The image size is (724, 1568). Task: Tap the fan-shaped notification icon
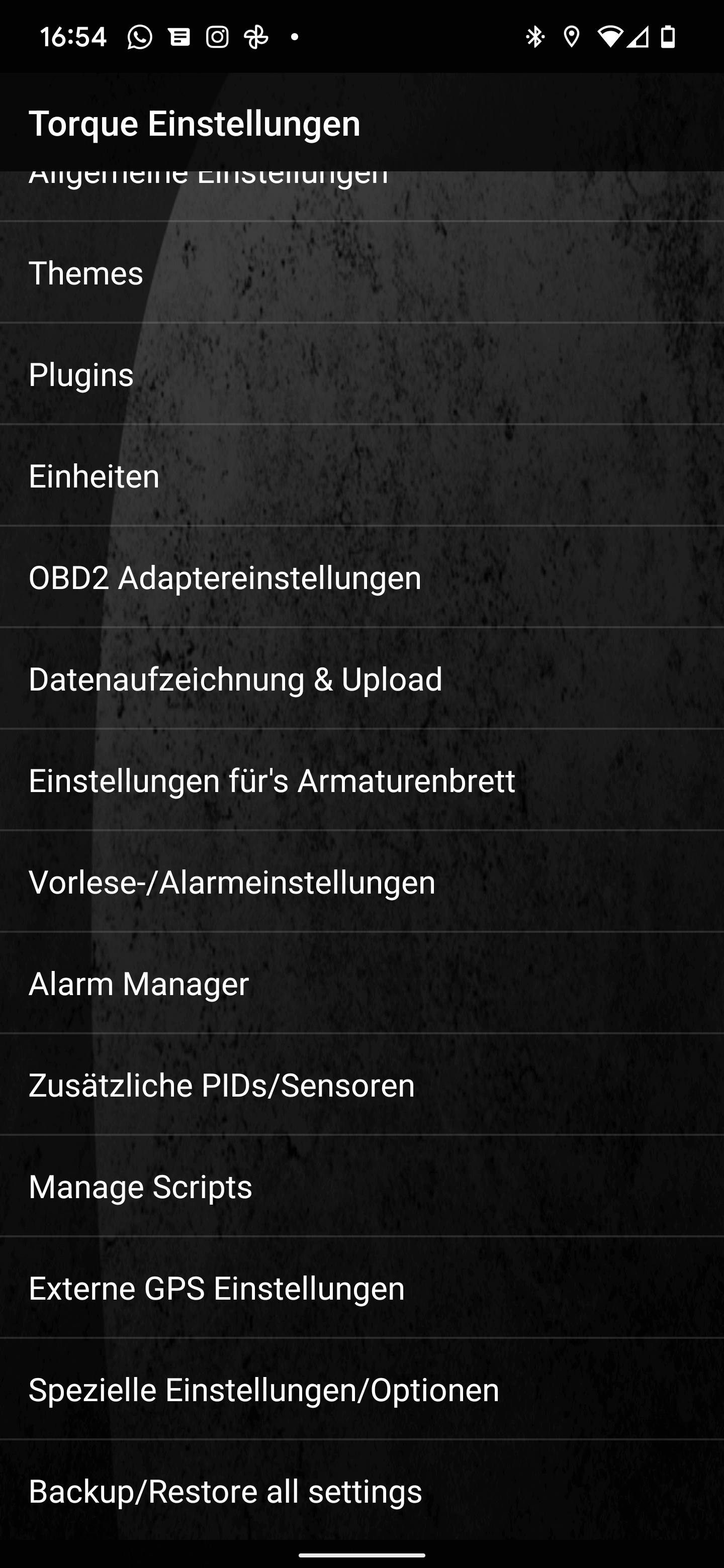tap(256, 37)
